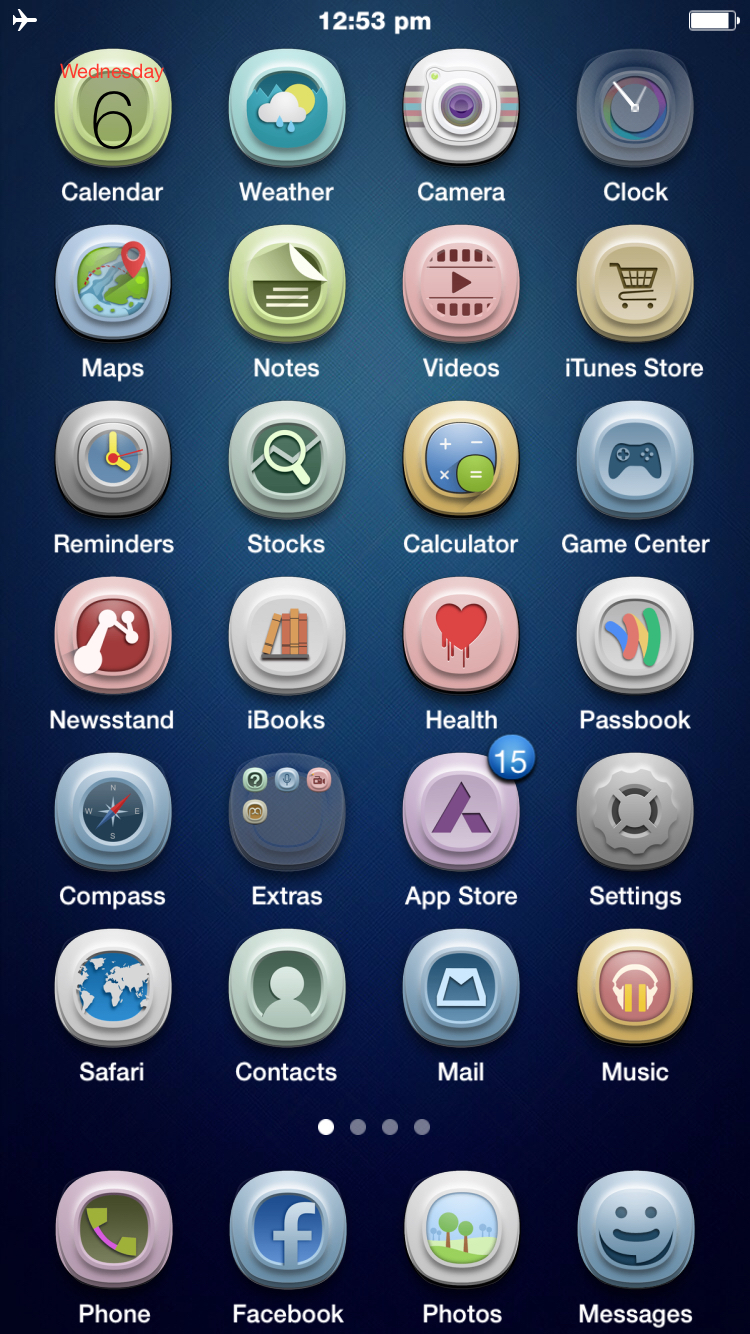Open the Camera app
The height and width of the screenshot is (1334, 750).
(461, 108)
